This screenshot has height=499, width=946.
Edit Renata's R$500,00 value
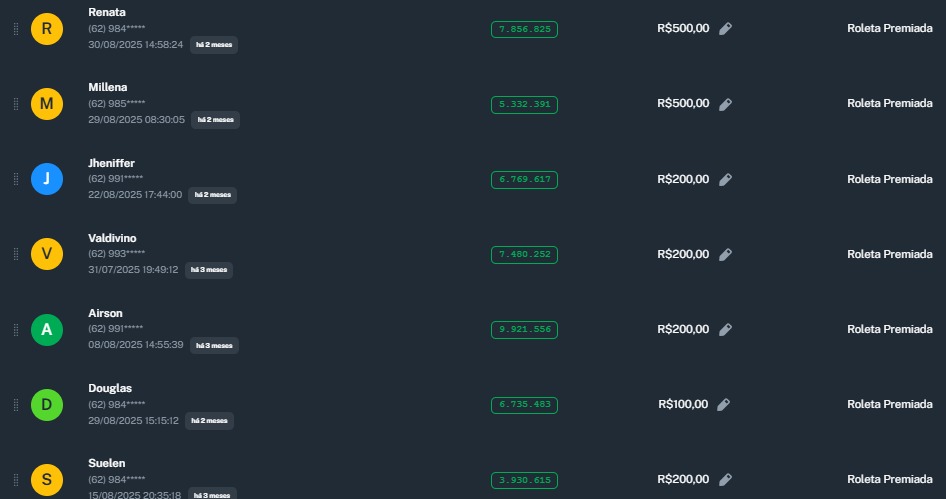726,29
